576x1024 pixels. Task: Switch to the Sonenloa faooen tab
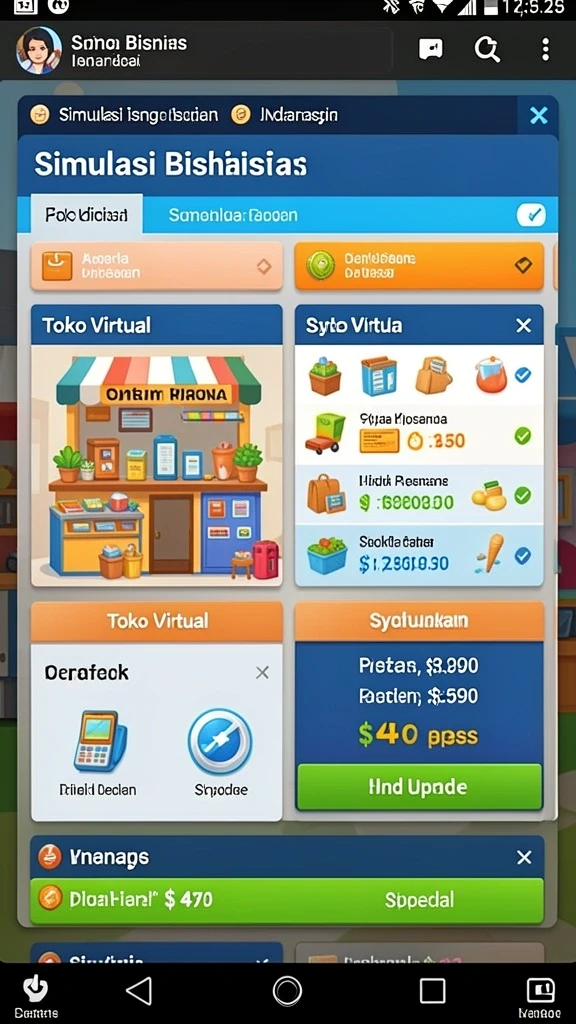[x=232, y=215]
